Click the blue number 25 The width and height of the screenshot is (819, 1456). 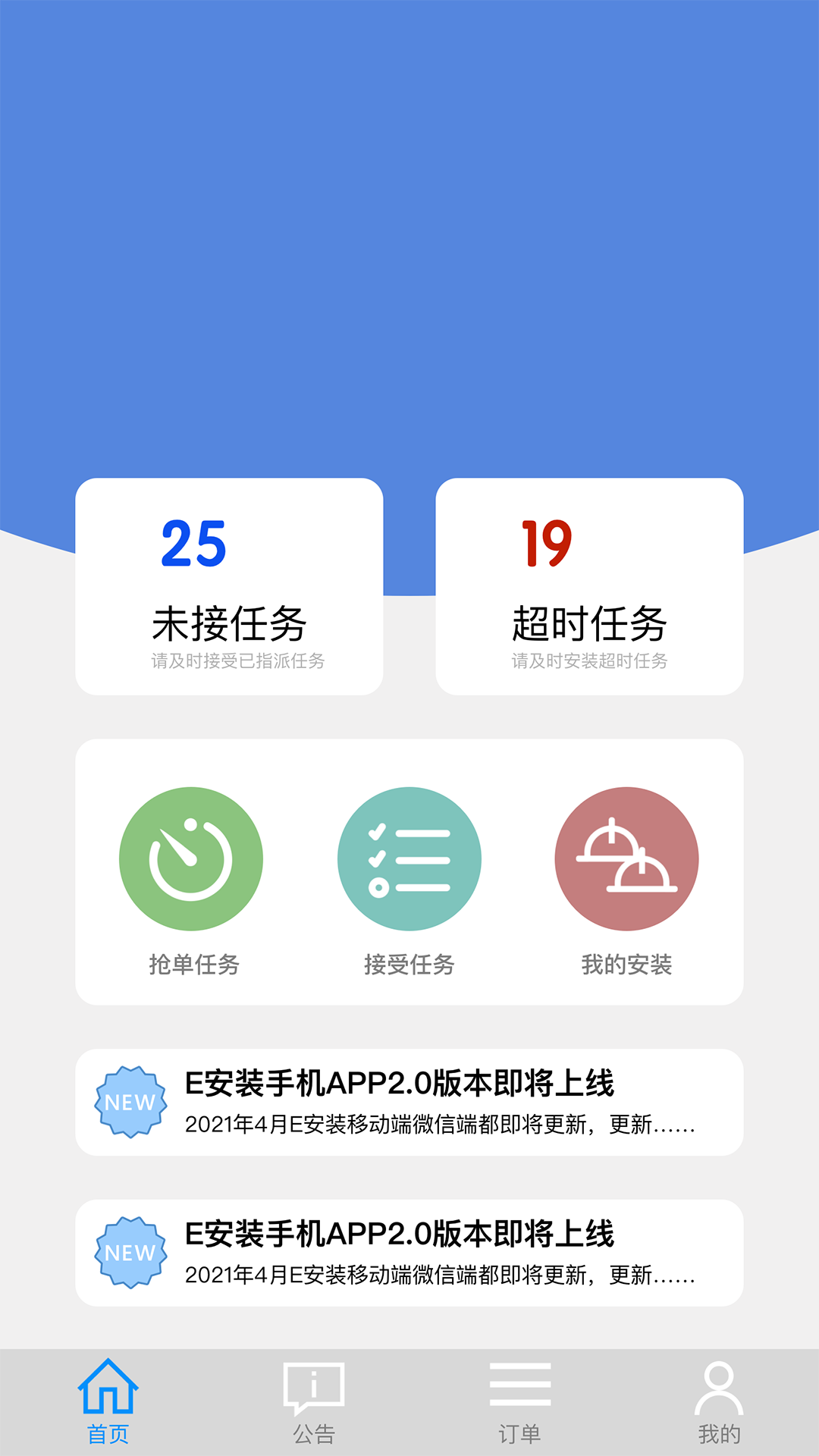(x=191, y=548)
